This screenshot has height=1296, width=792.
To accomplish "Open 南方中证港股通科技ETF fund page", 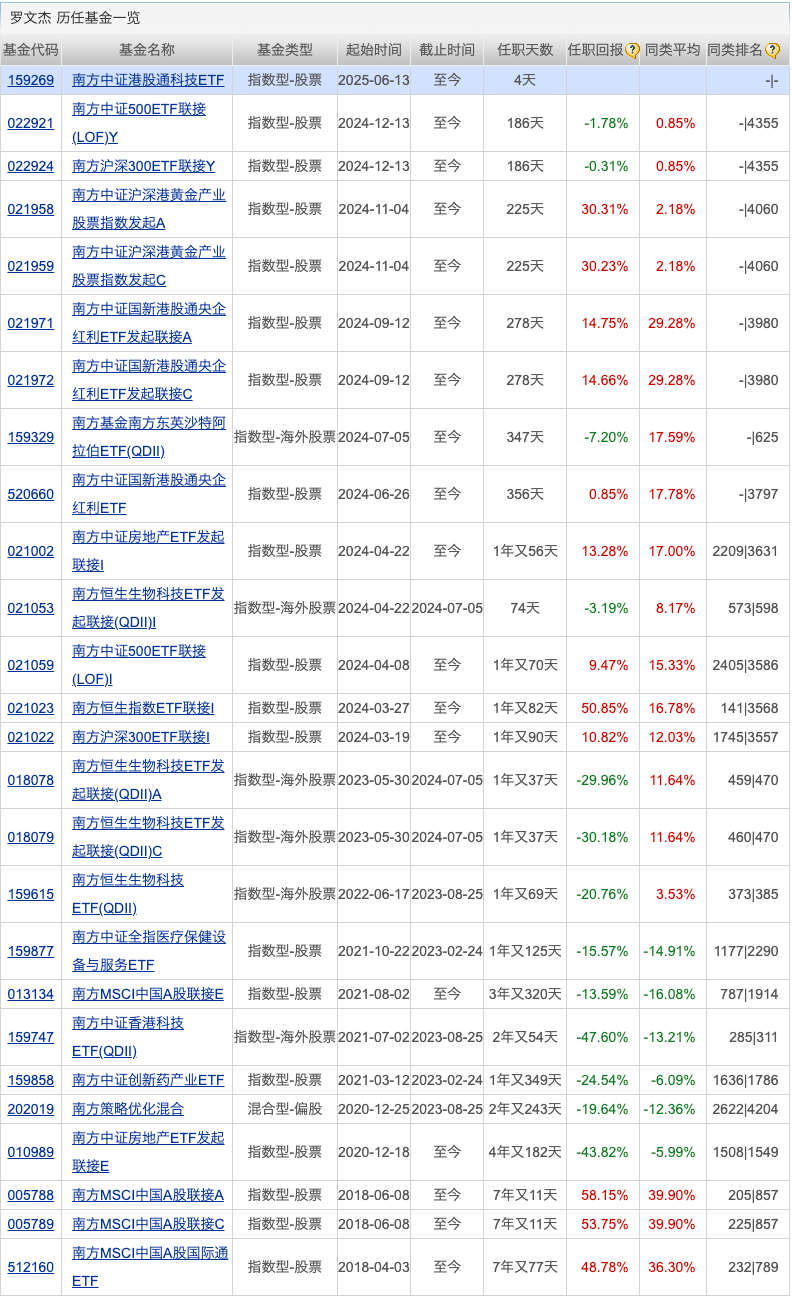I will click(149, 80).
